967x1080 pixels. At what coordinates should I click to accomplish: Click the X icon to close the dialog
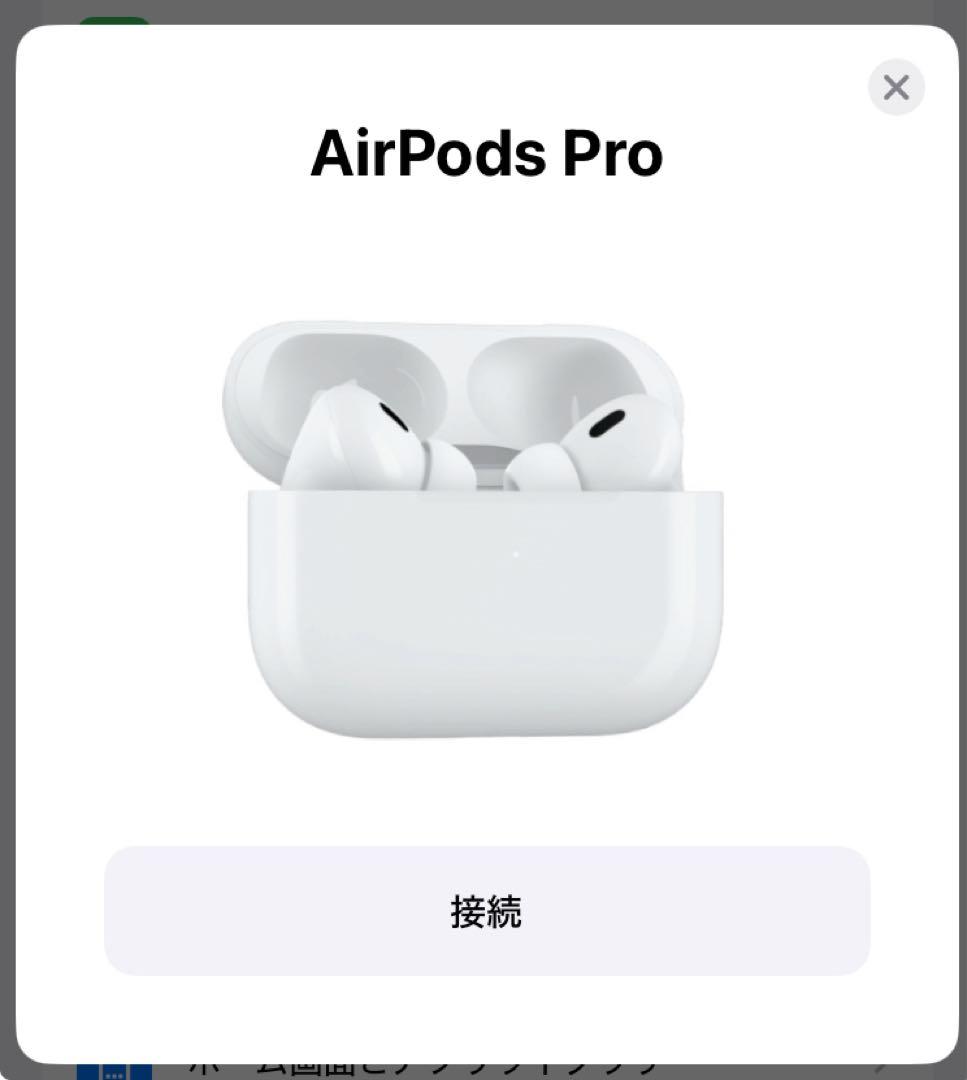coord(895,87)
